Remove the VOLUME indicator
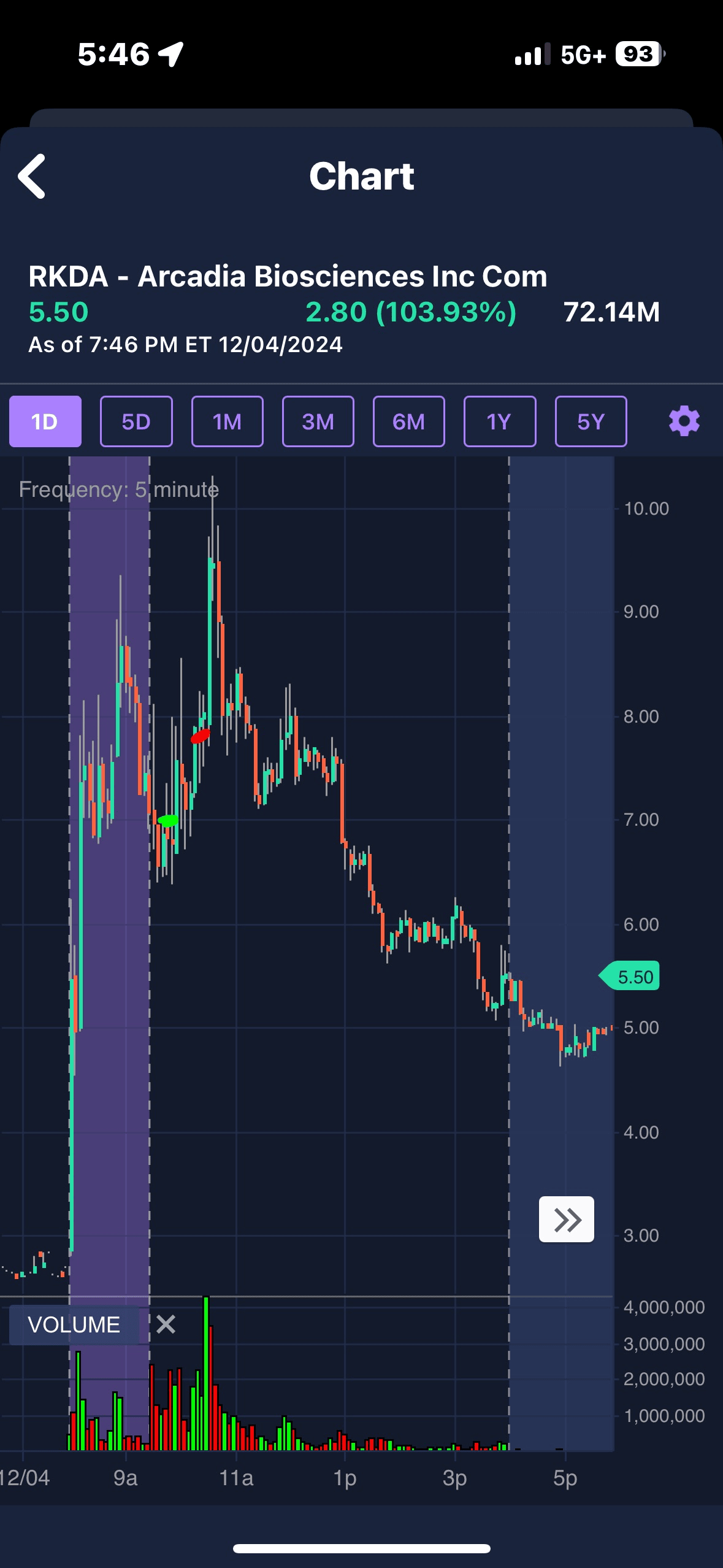This screenshot has height=1568, width=723. tap(166, 1324)
